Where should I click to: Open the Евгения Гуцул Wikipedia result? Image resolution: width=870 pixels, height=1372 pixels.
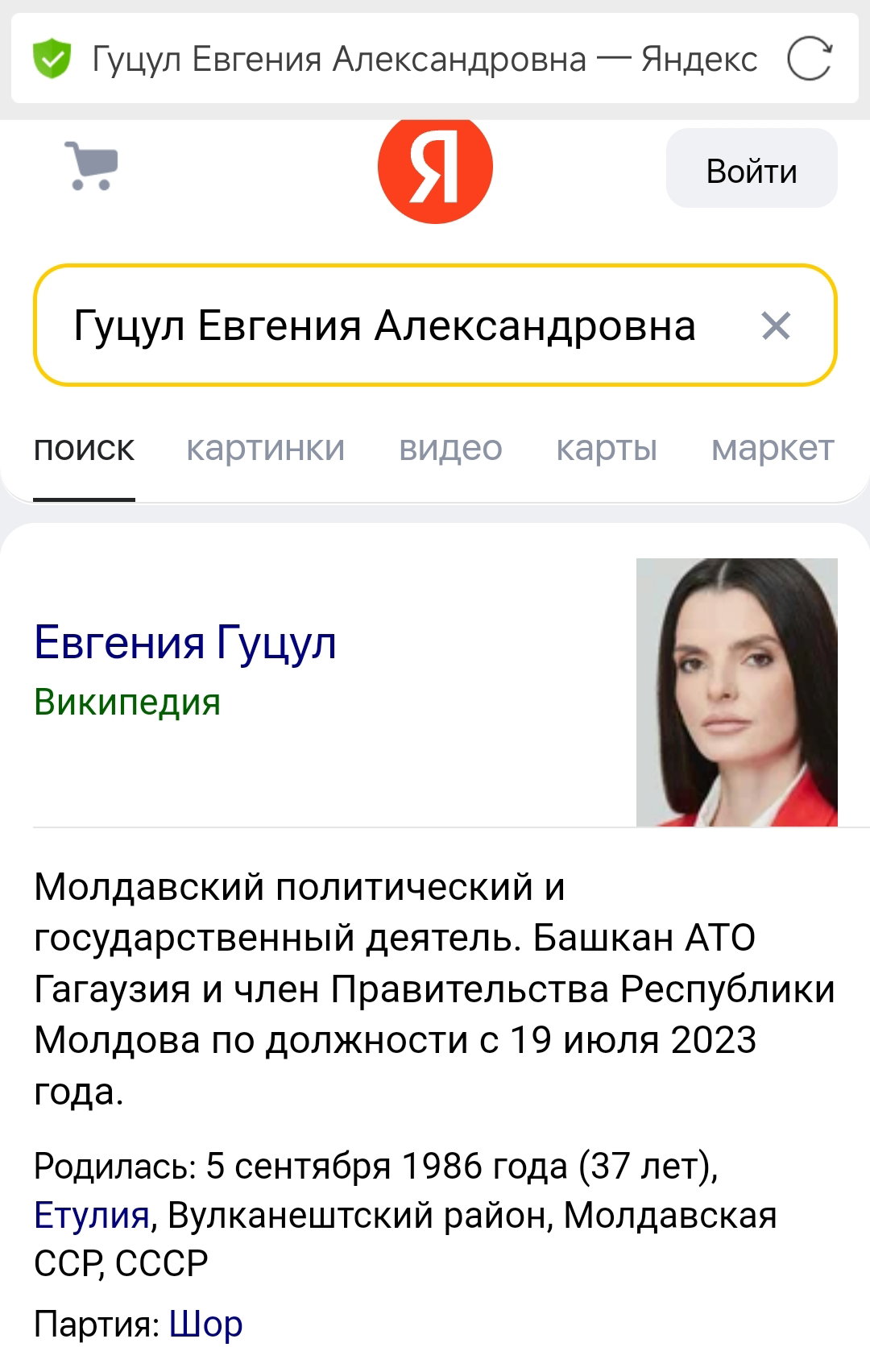click(x=185, y=643)
